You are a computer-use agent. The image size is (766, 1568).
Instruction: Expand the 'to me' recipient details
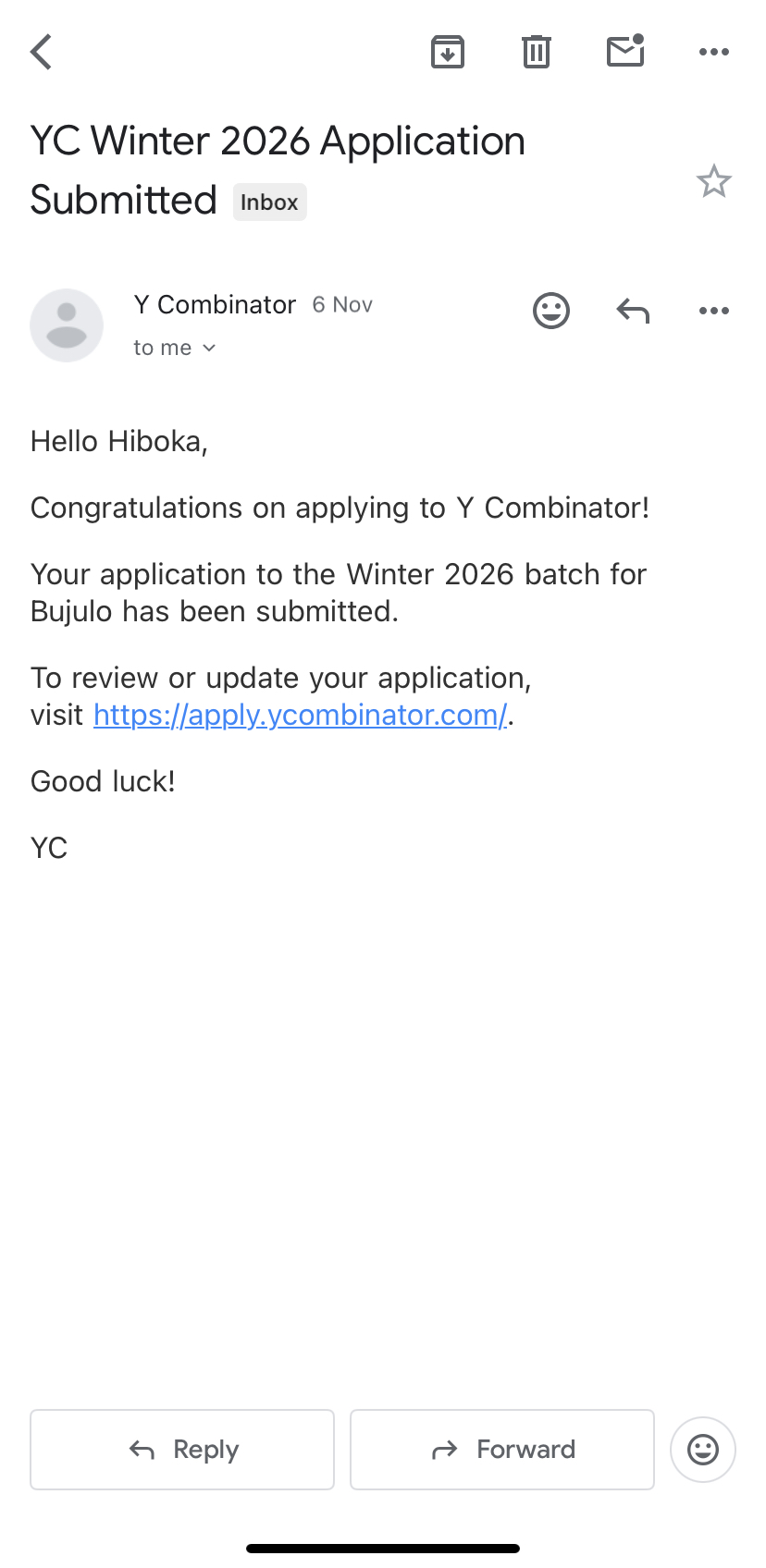click(175, 348)
